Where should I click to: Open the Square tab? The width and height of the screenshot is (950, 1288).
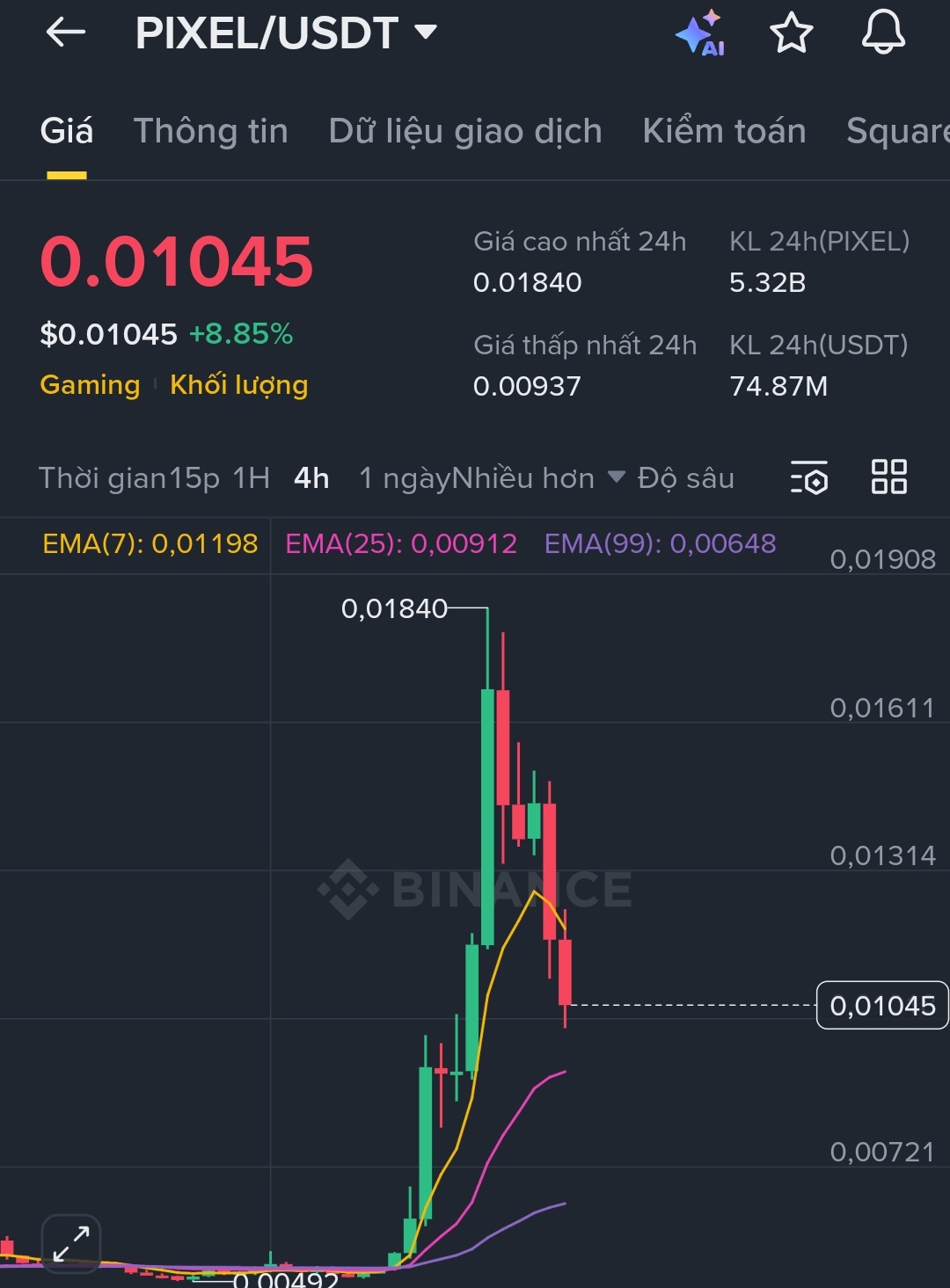897,131
